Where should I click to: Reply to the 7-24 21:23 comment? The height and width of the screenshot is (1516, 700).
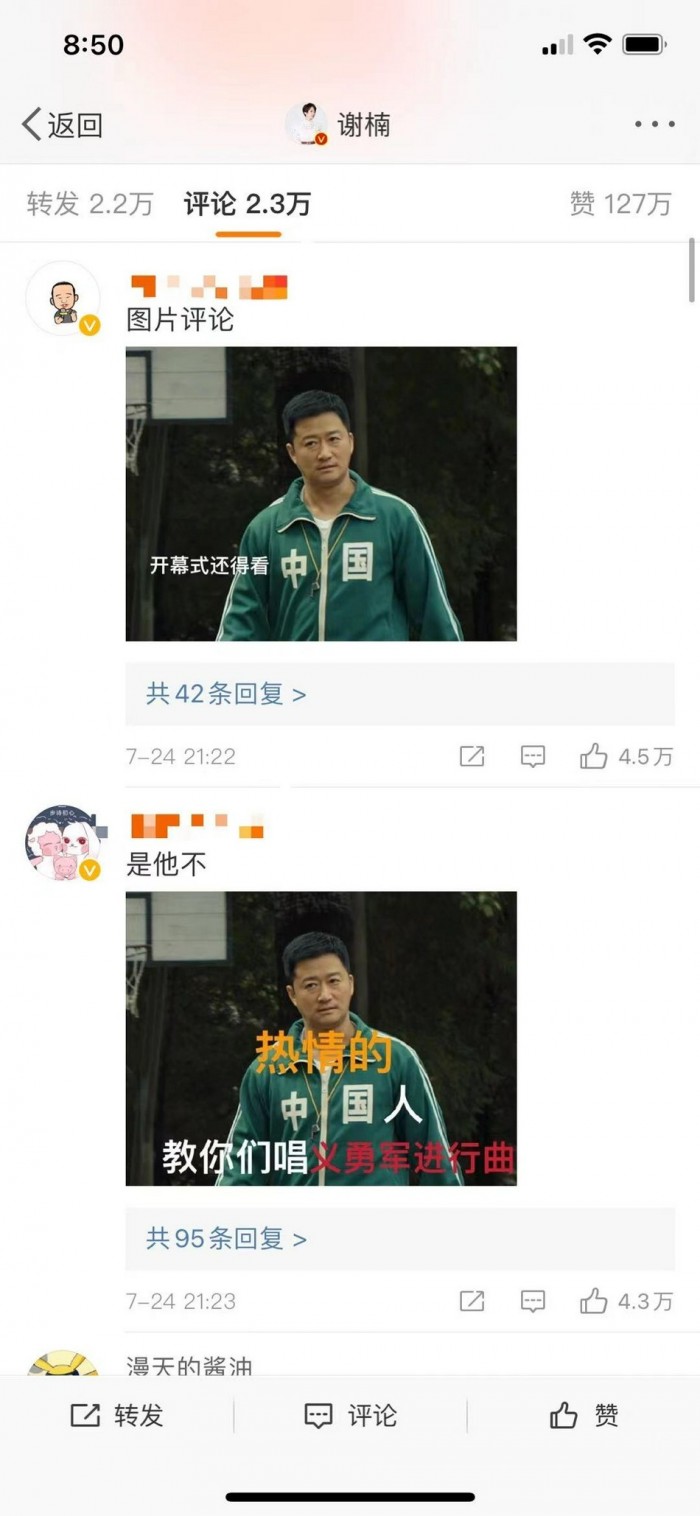pyautogui.click(x=533, y=1301)
